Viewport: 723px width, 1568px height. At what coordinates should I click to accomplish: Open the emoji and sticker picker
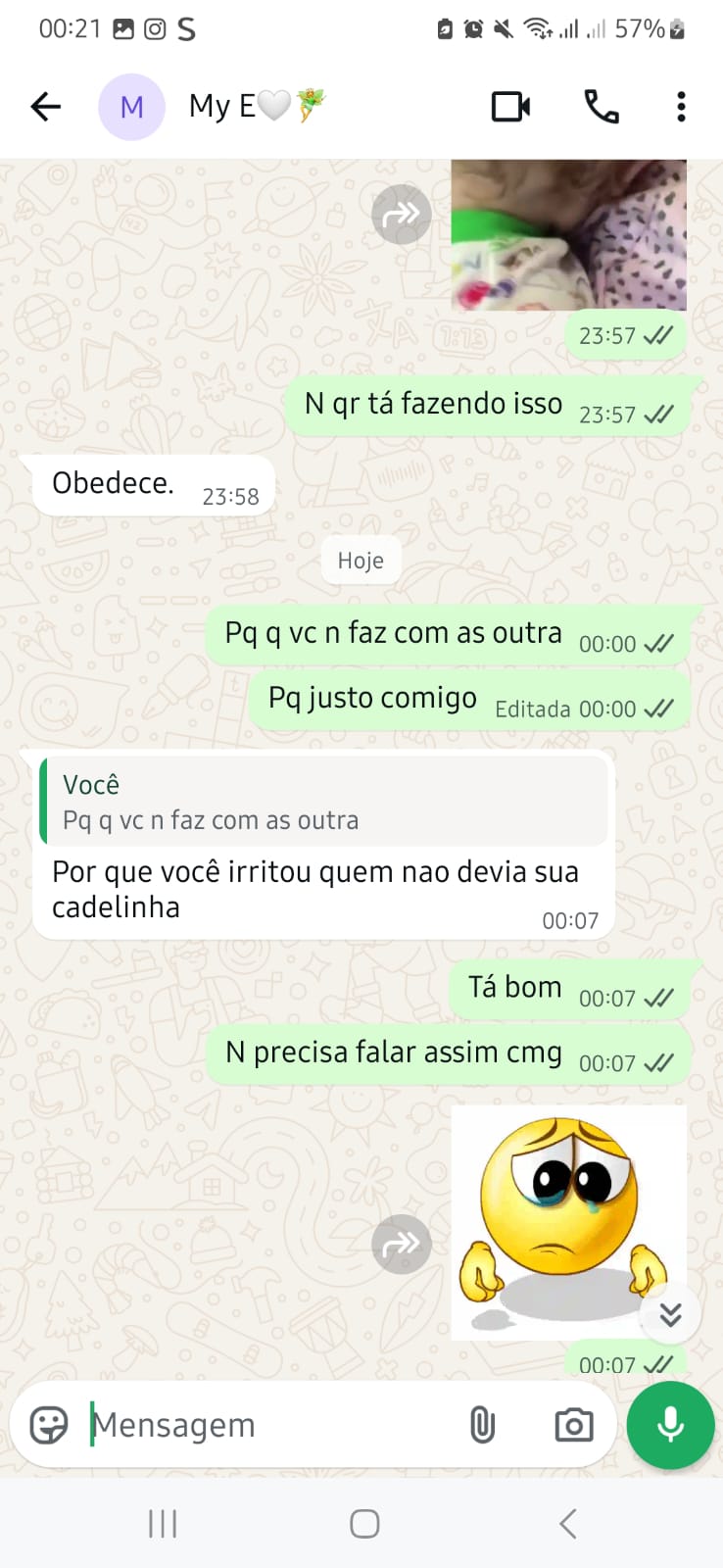click(49, 1425)
